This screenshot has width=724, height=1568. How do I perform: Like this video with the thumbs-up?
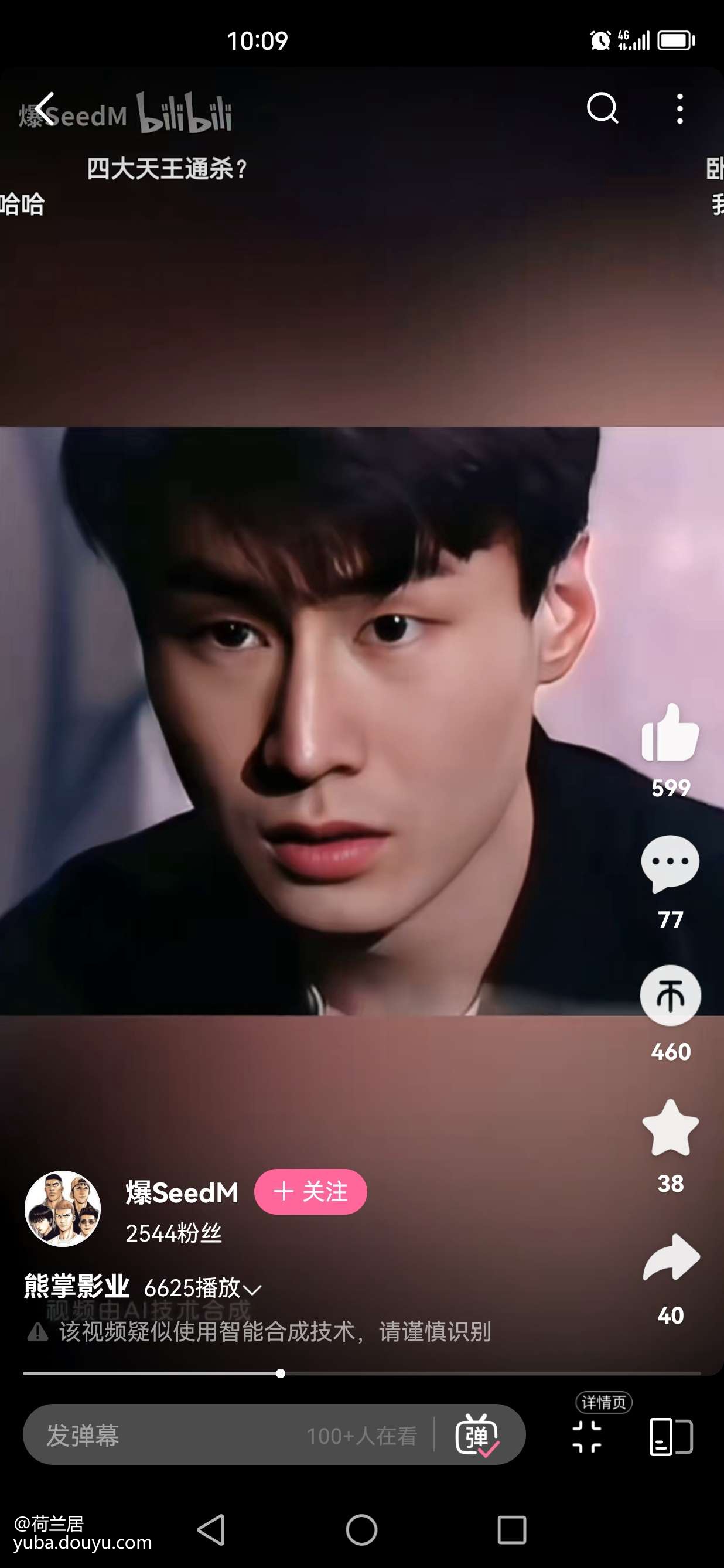671,734
